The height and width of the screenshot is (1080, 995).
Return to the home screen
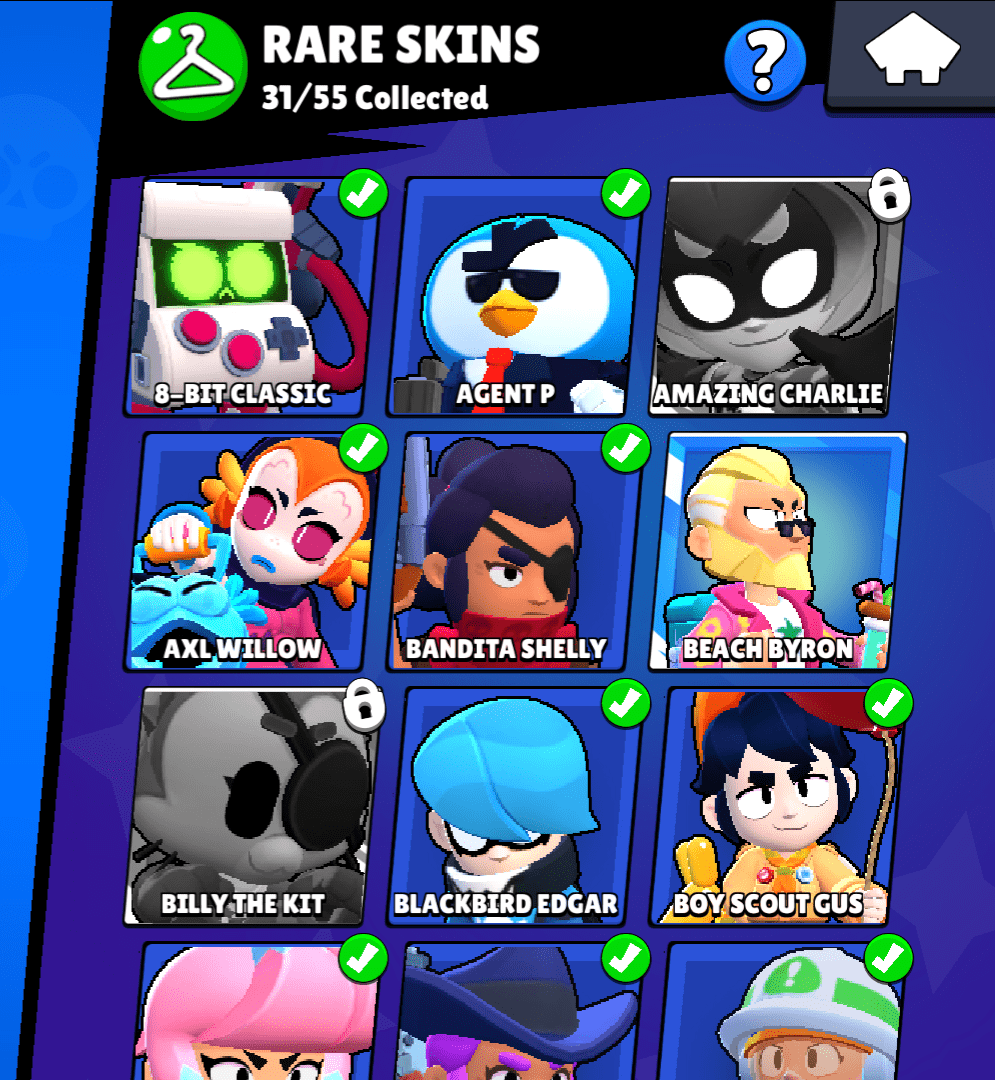(912, 52)
